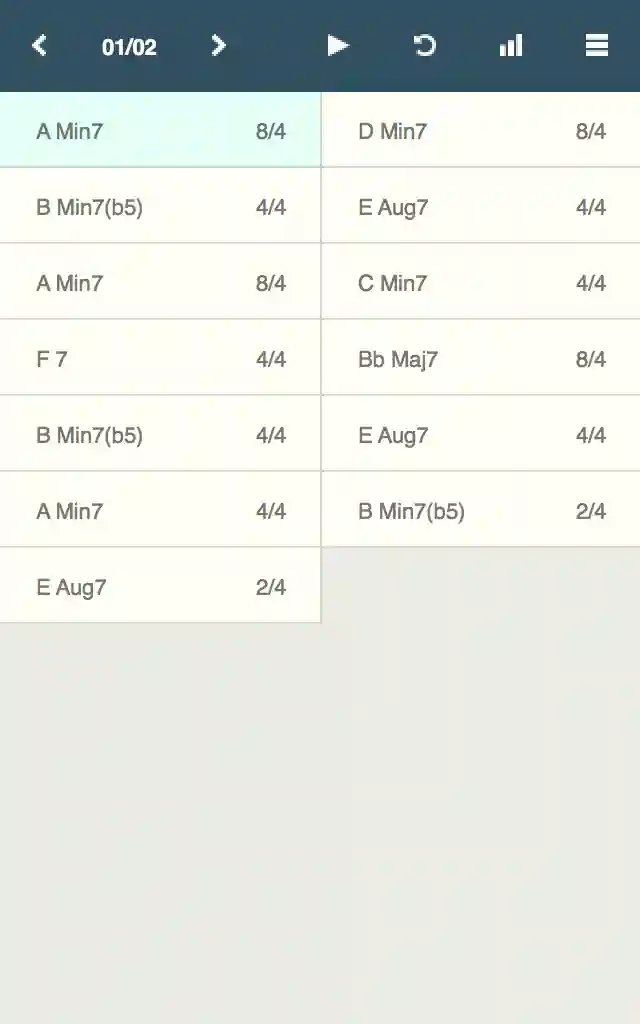
Task: Go to the previous page arrow
Action: 39,46
